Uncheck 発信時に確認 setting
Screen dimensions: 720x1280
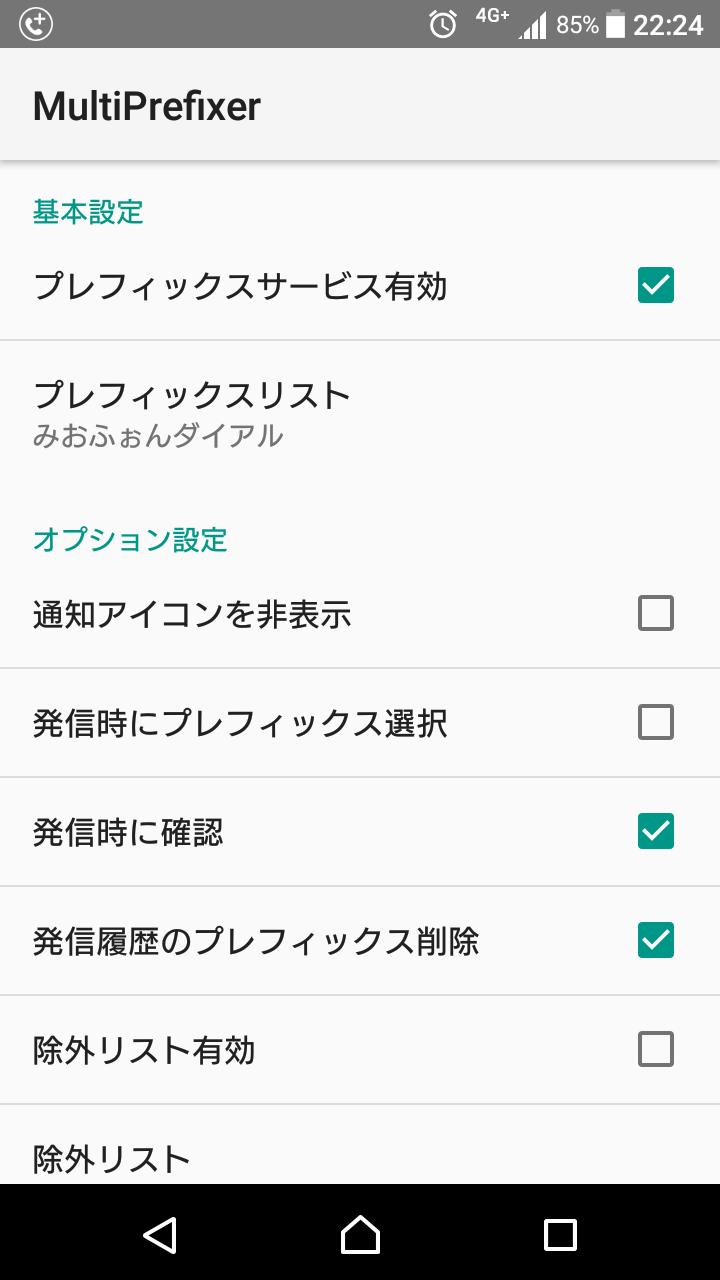point(655,831)
